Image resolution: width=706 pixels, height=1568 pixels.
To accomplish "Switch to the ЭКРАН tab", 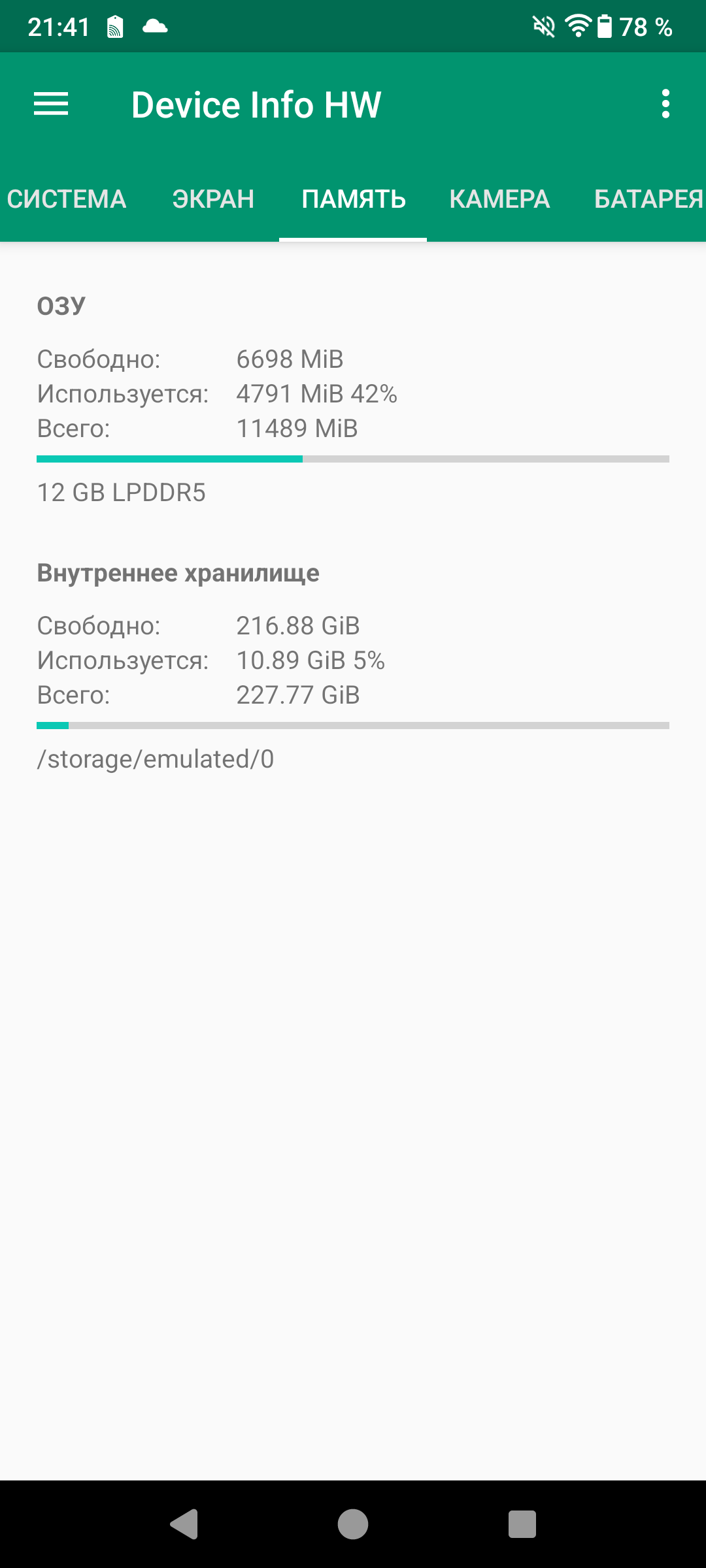I will tap(213, 199).
